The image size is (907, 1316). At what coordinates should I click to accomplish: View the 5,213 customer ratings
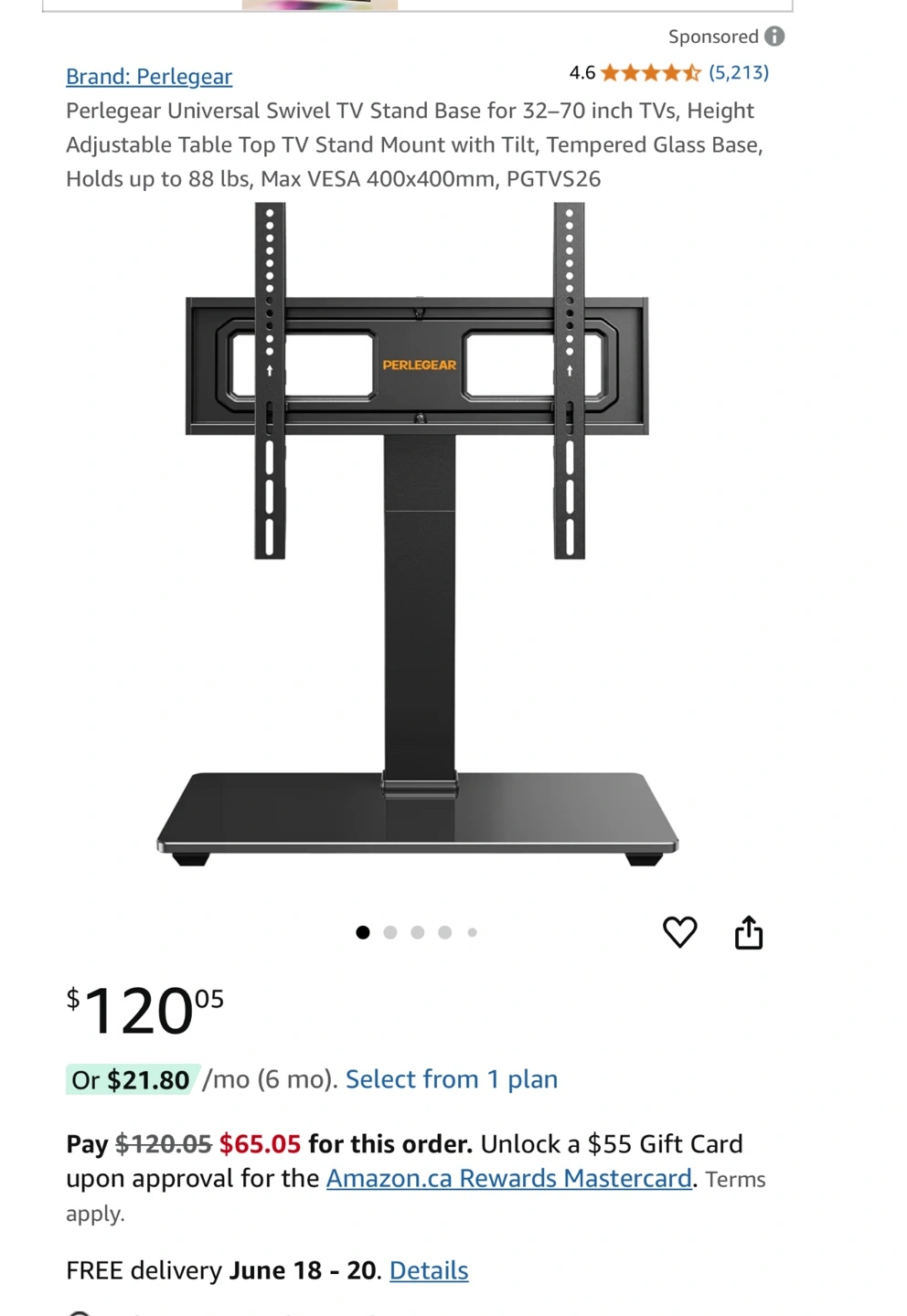738,72
